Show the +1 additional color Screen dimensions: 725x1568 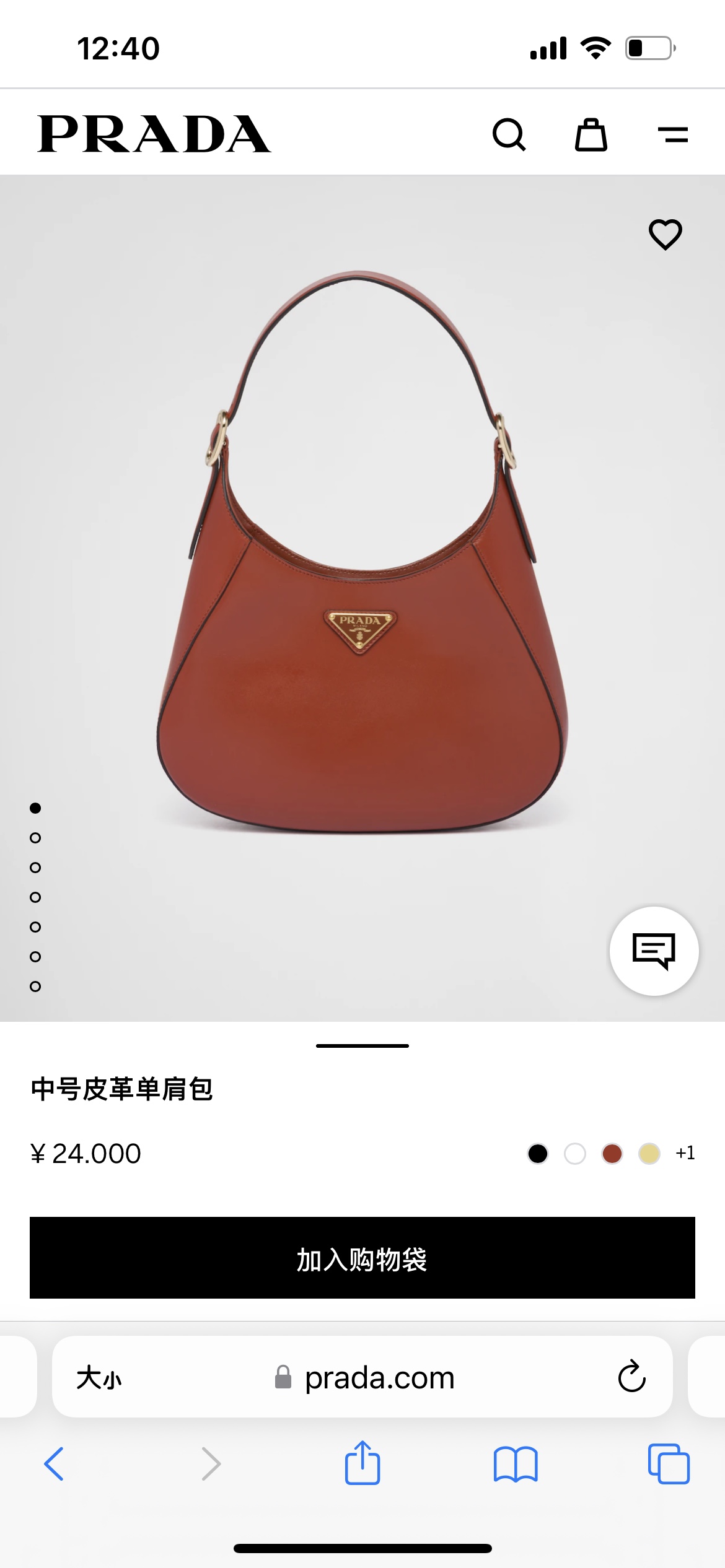coord(685,1153)
